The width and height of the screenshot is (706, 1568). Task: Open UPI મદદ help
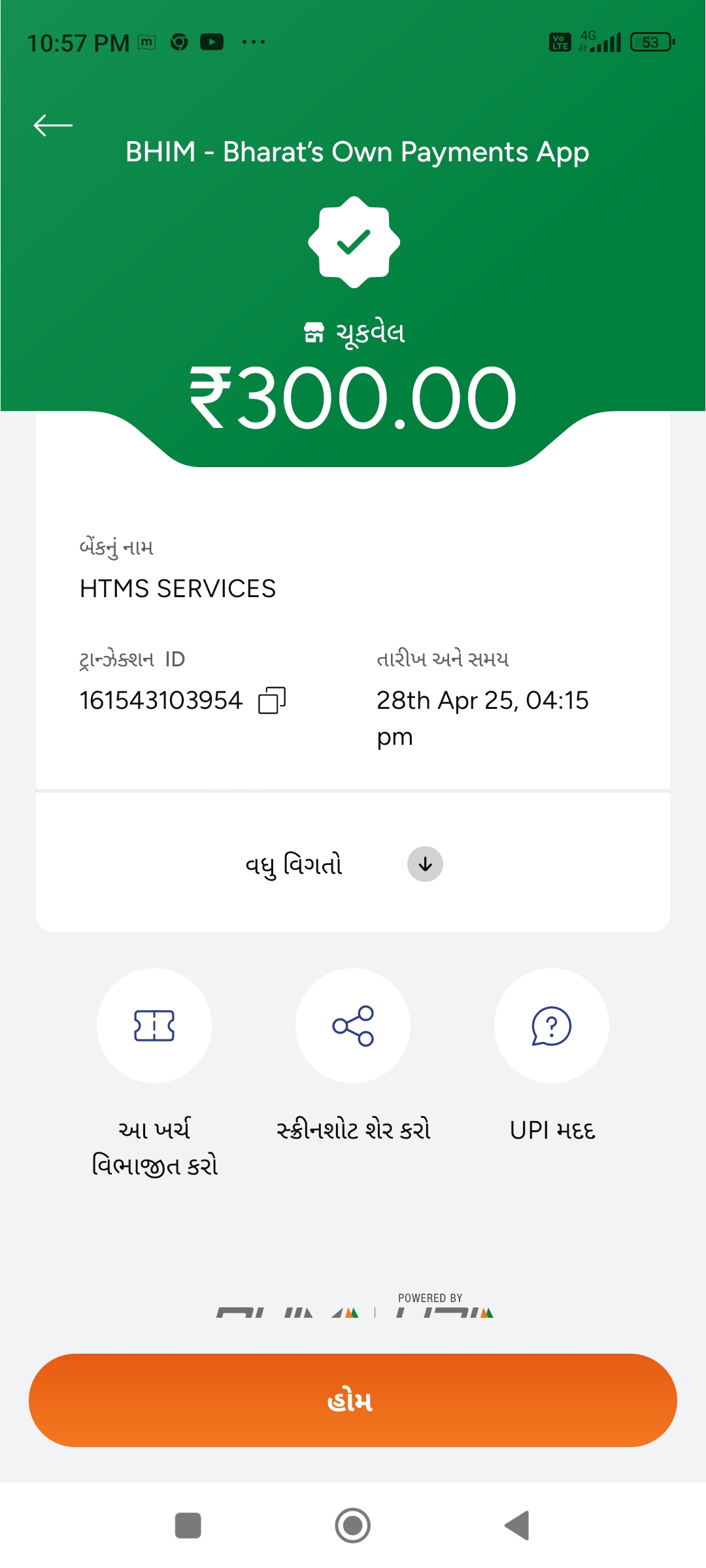click(x=552, y=1026)
